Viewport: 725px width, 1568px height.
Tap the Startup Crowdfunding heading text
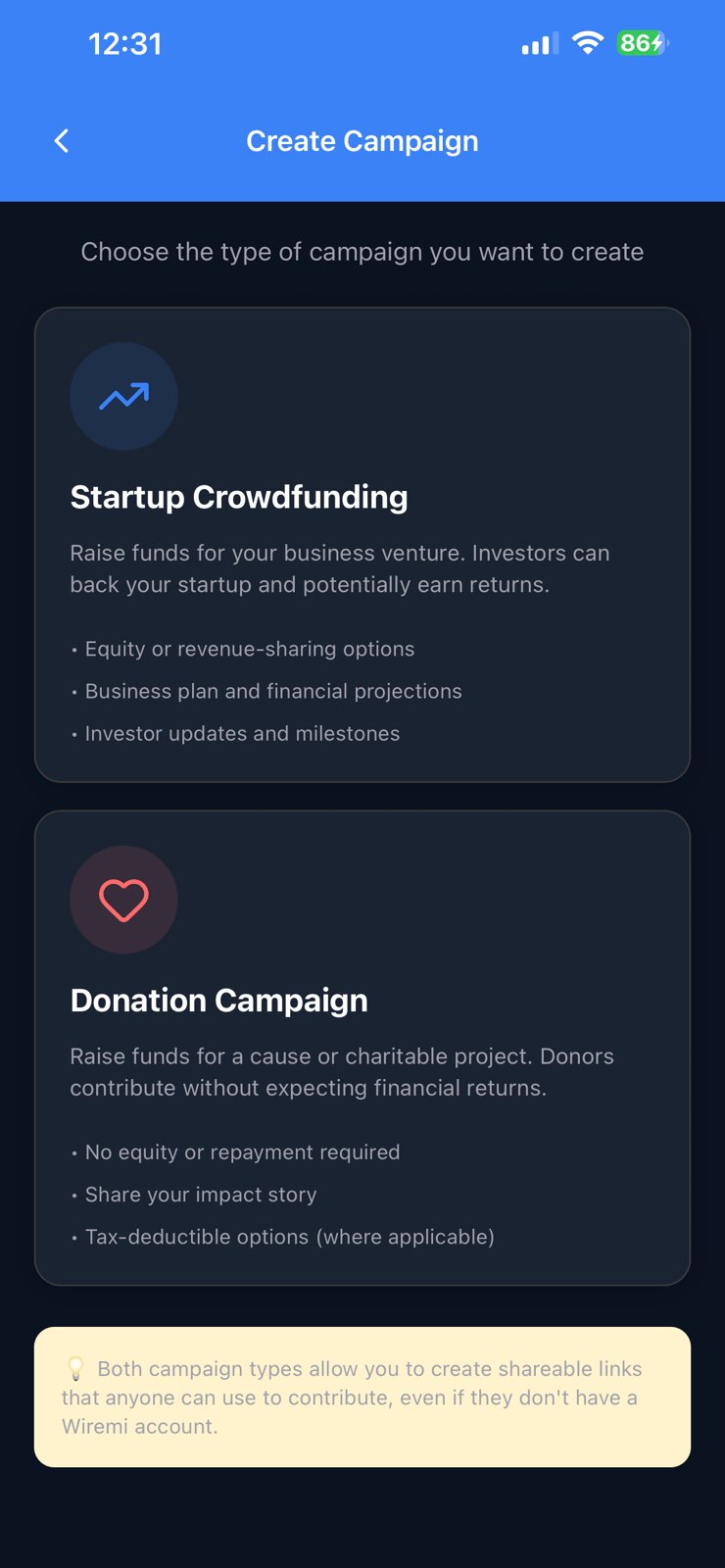[239, 497]
